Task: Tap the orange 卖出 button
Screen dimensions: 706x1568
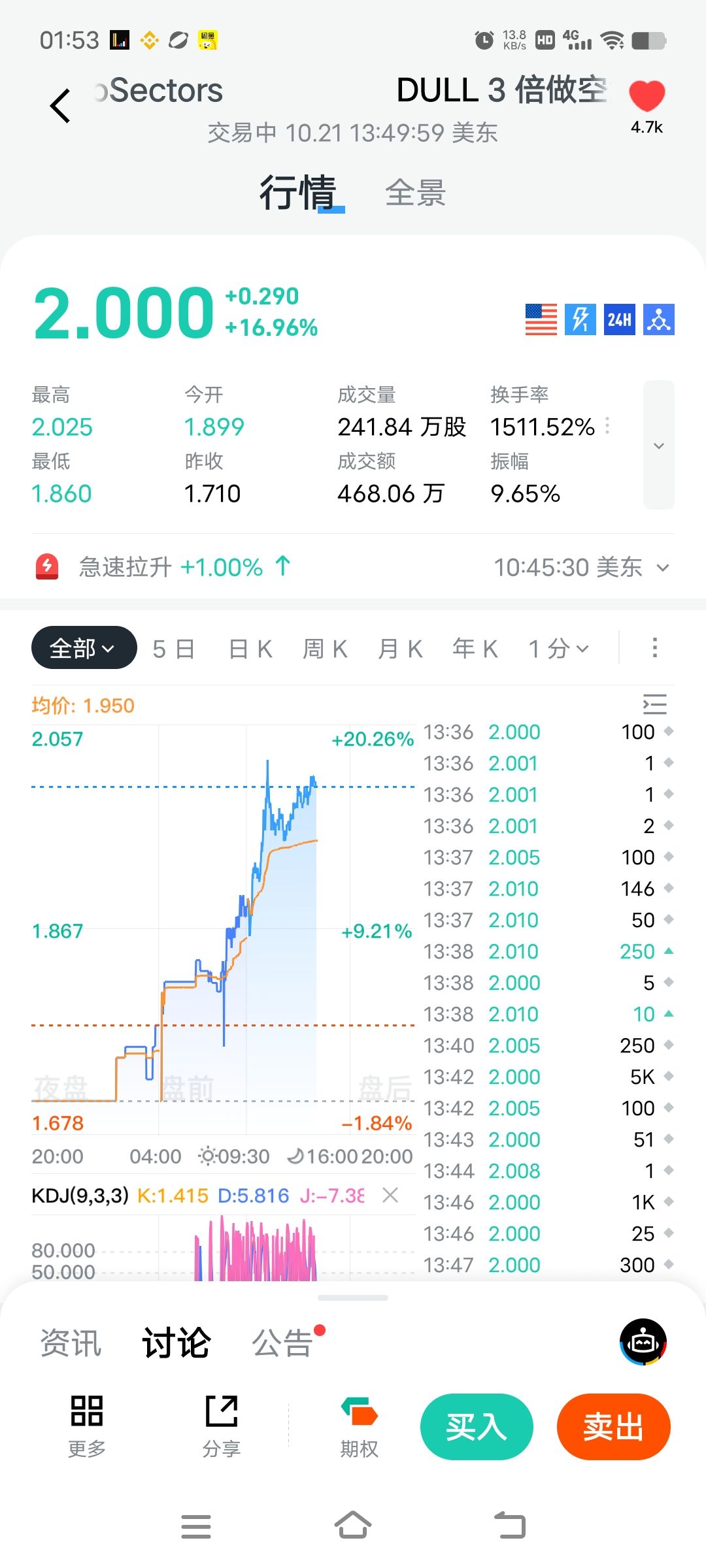Action: [613, 1426]
